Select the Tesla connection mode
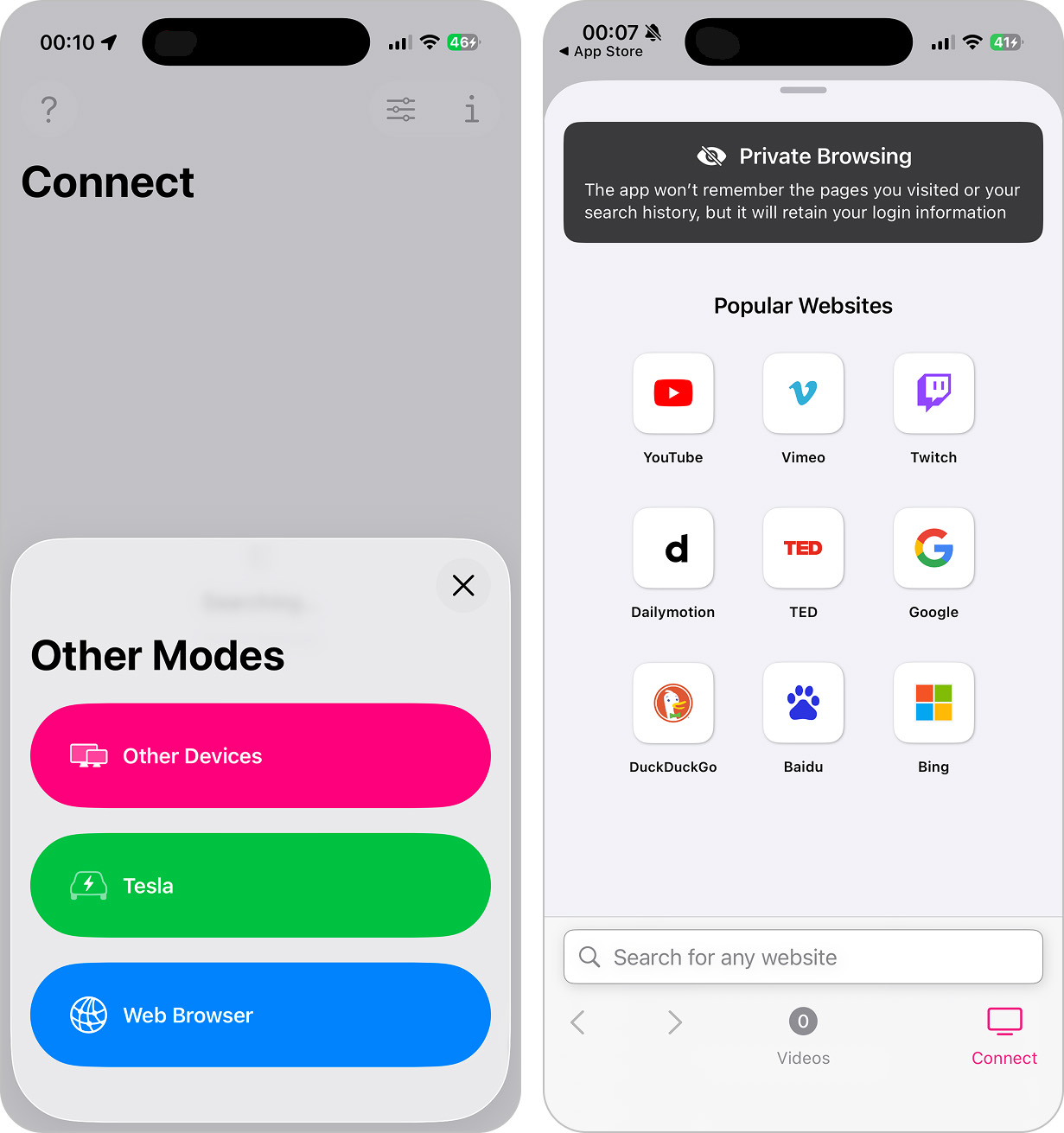The width and height of the screenshot is (1064, 1133). (260, 885)
